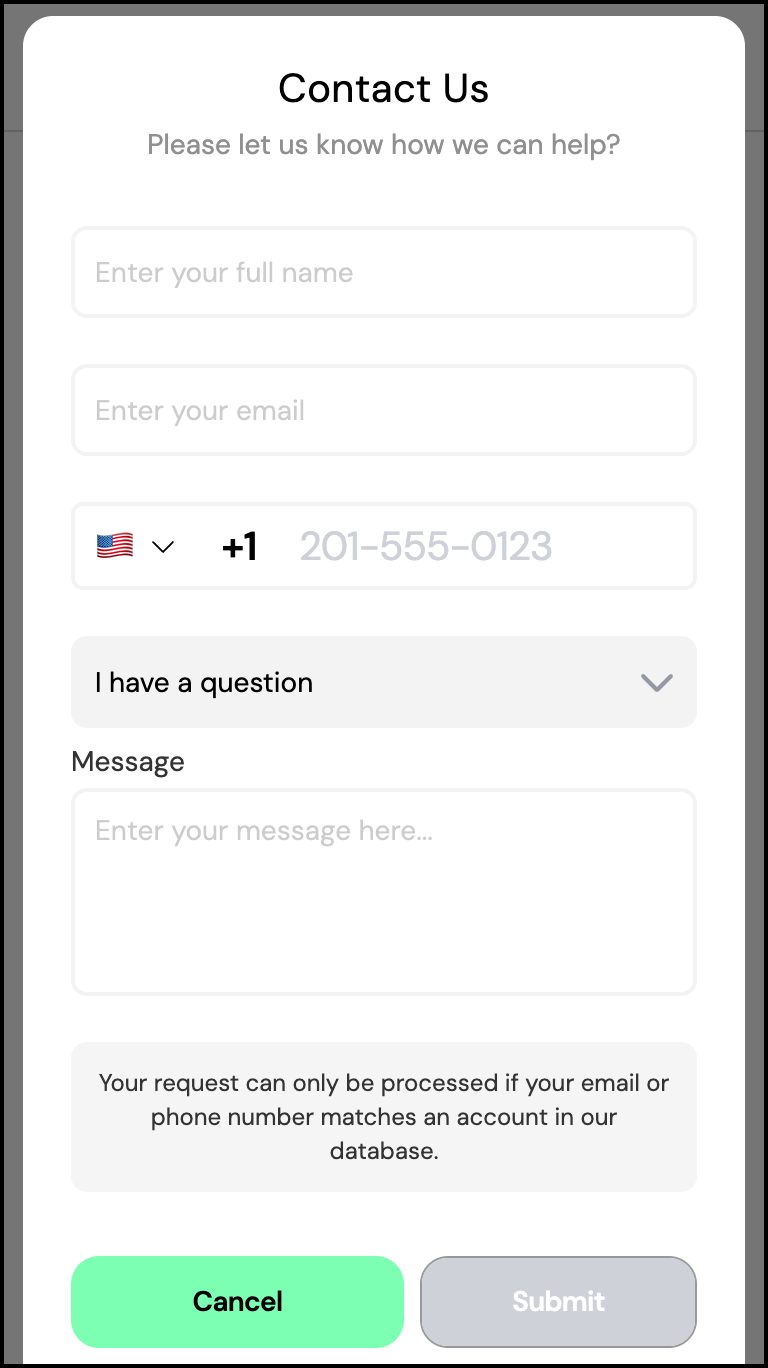
Task: Tap the message text area
Action: [x=384, y=892]
